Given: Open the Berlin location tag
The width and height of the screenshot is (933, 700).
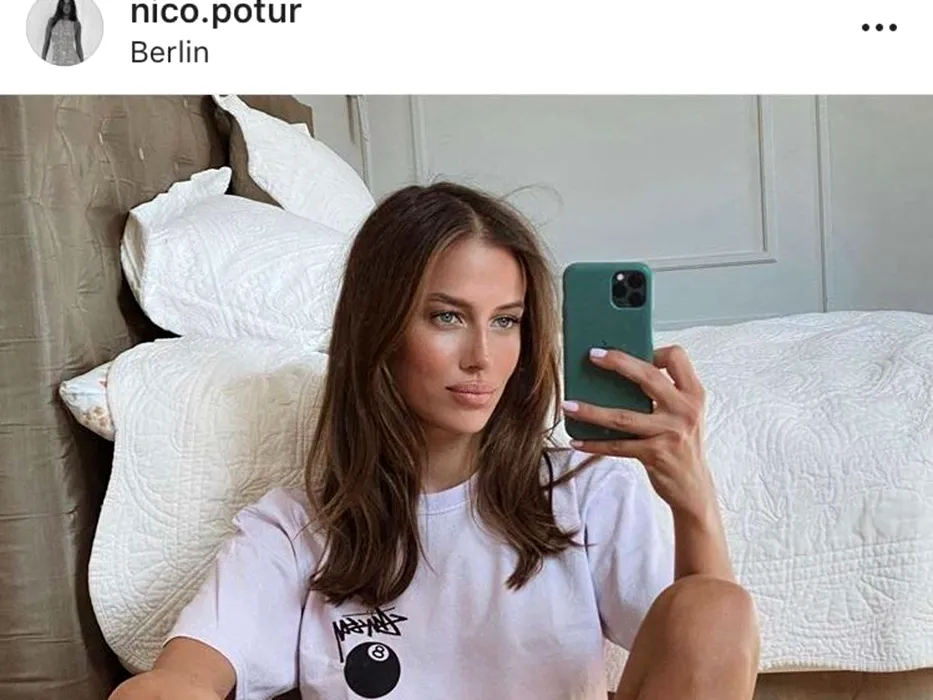Looking at the screenshot, I should click(169, 53).
